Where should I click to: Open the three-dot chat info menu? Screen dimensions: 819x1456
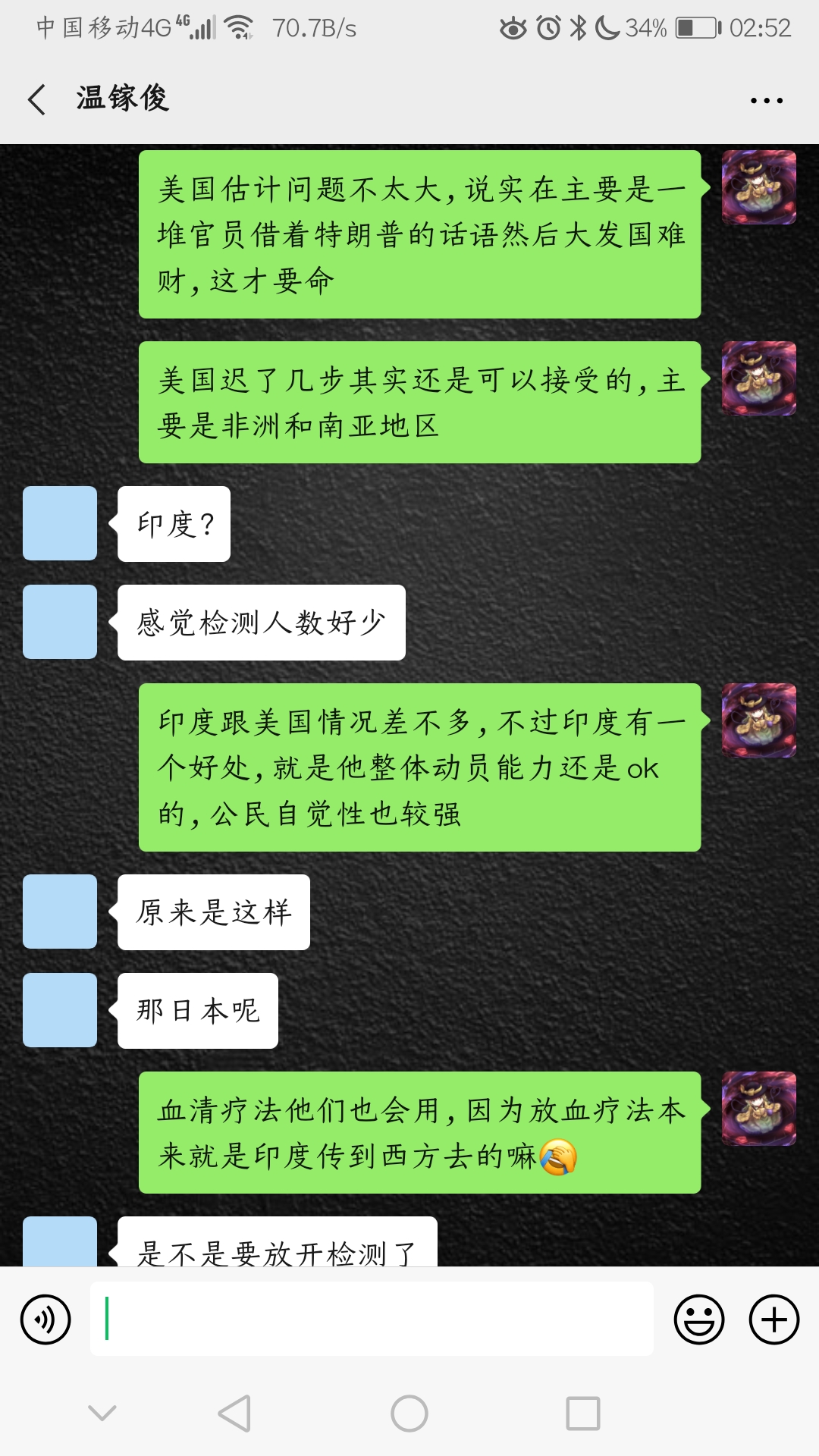pos(766,100)
